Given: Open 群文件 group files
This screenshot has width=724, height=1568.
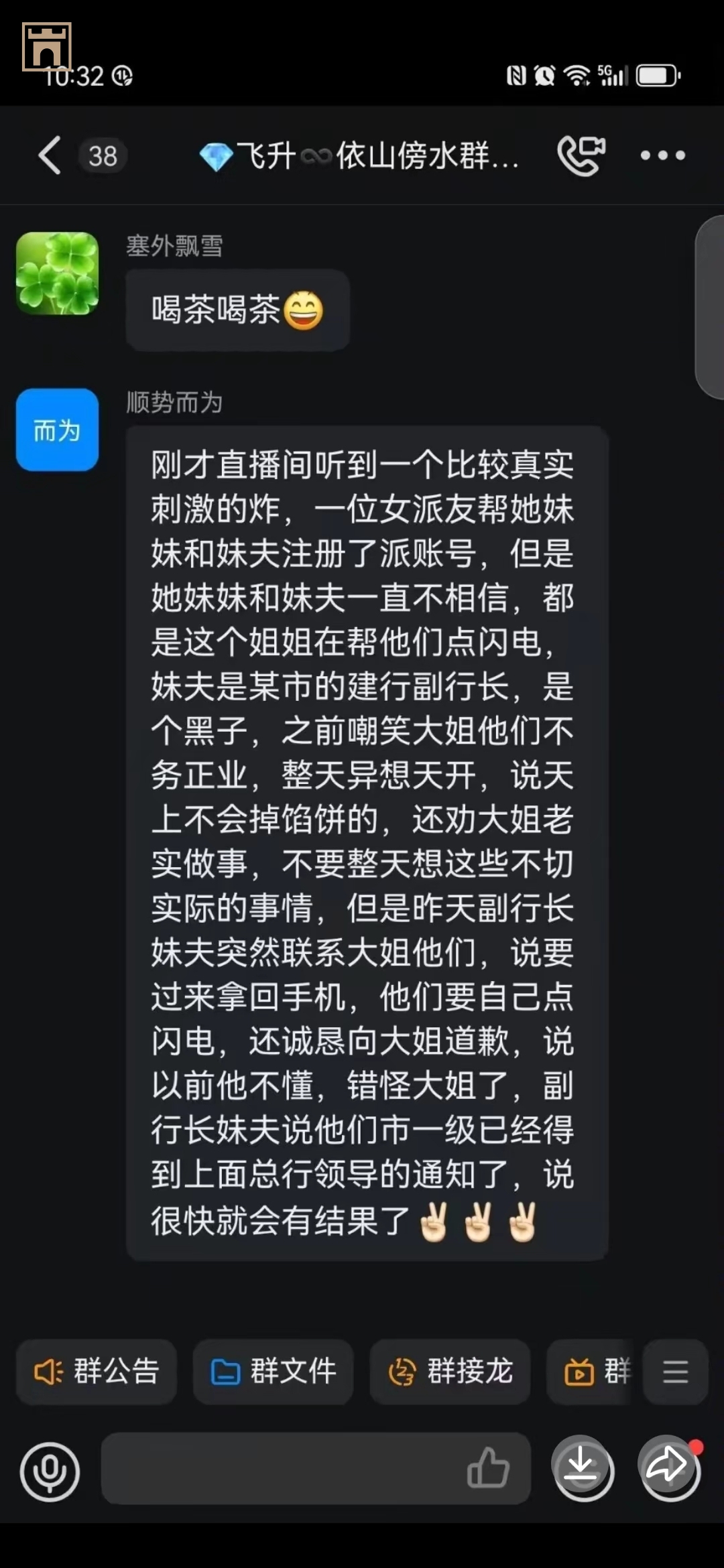Looking at the screenshot, I should point(273,1372).
